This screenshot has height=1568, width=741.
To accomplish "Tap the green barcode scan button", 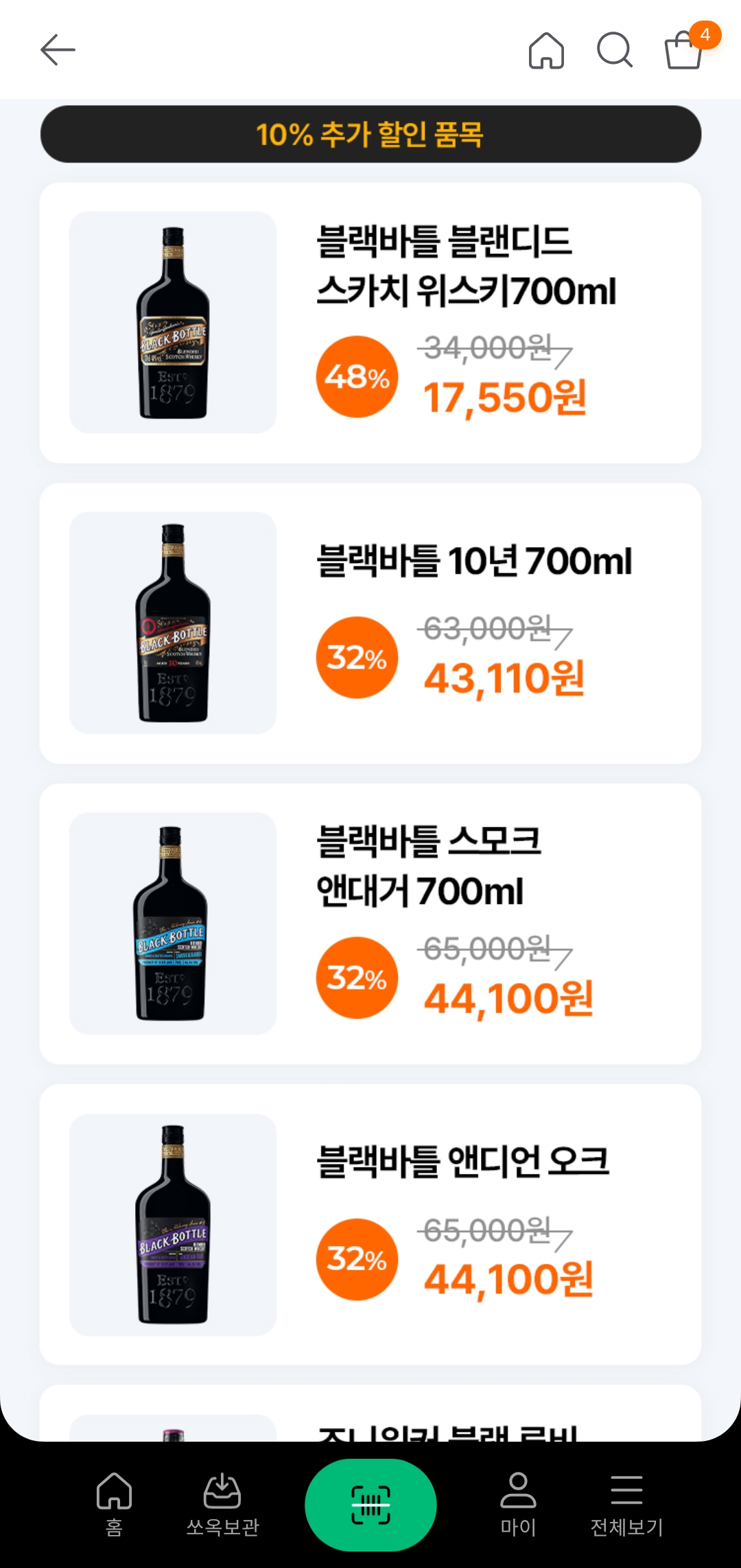I will pyautogui.click(x=370, y=1504).
